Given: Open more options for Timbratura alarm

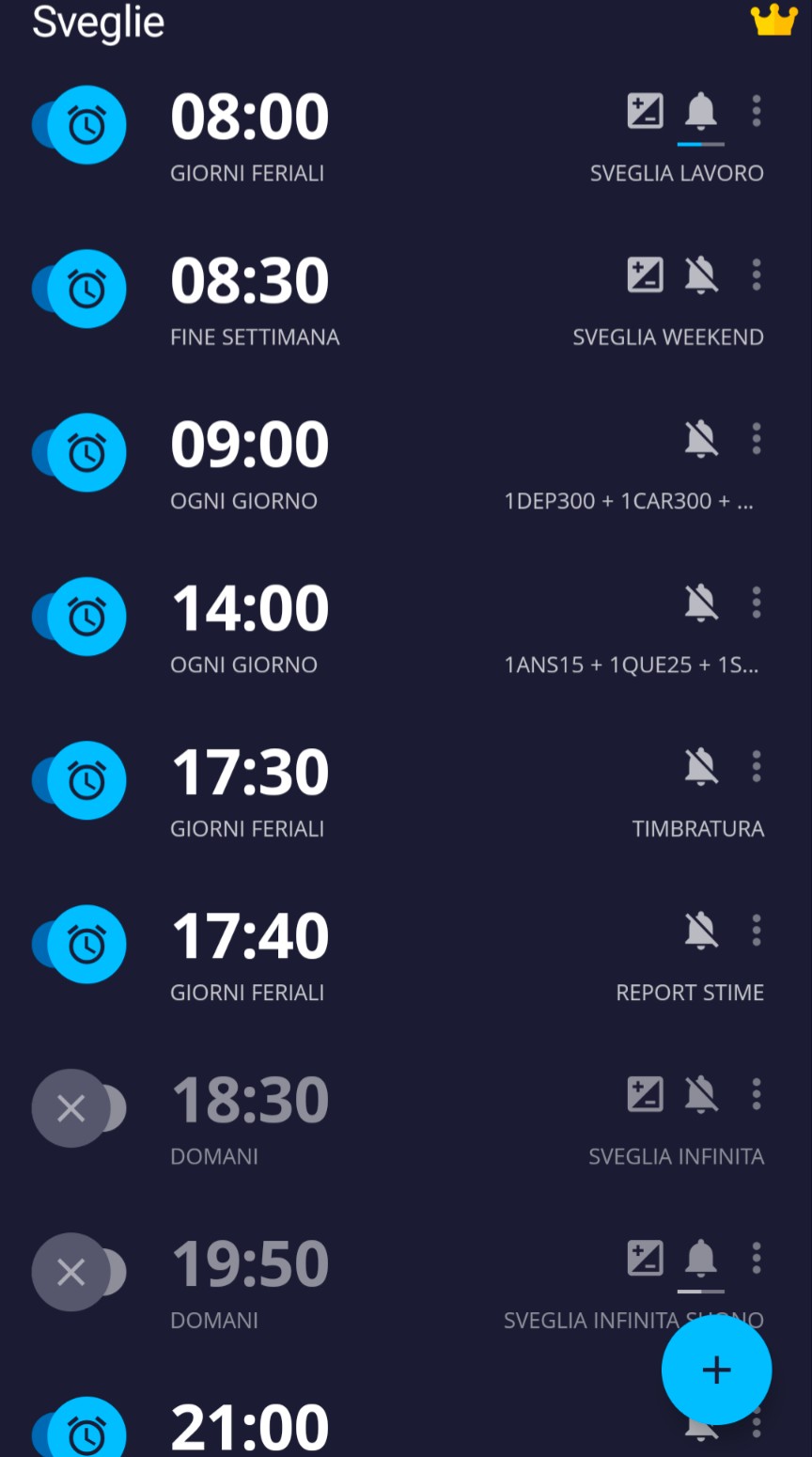Looking at the screenshot, I should tap(757, 767).
